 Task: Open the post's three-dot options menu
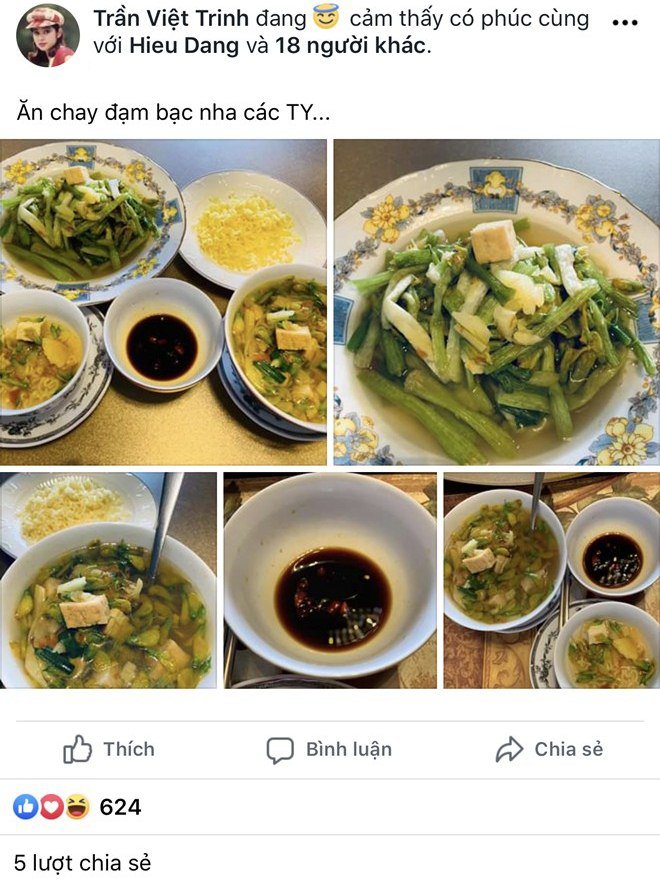623,22
